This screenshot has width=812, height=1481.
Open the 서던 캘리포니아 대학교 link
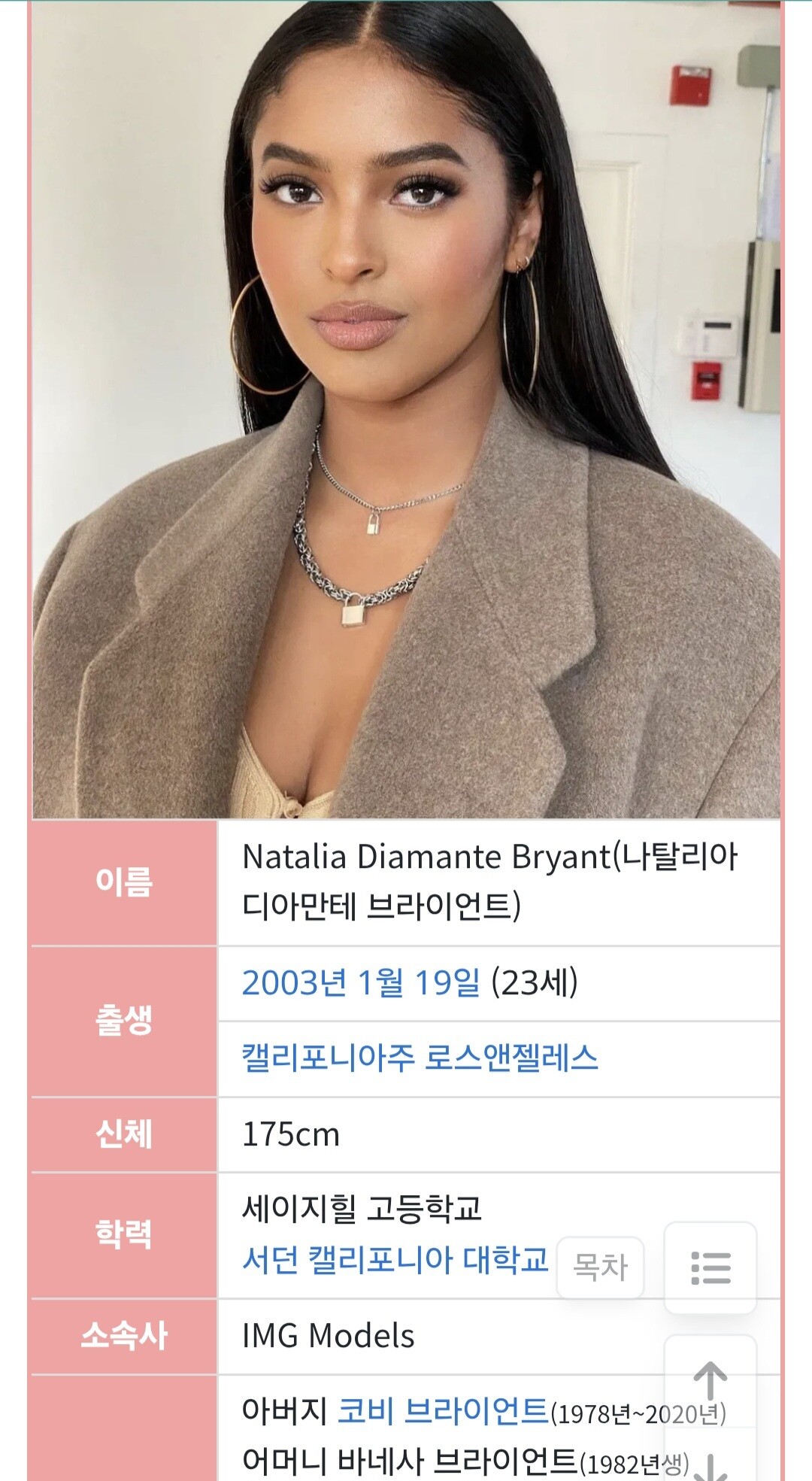(x=395, y=1259)
